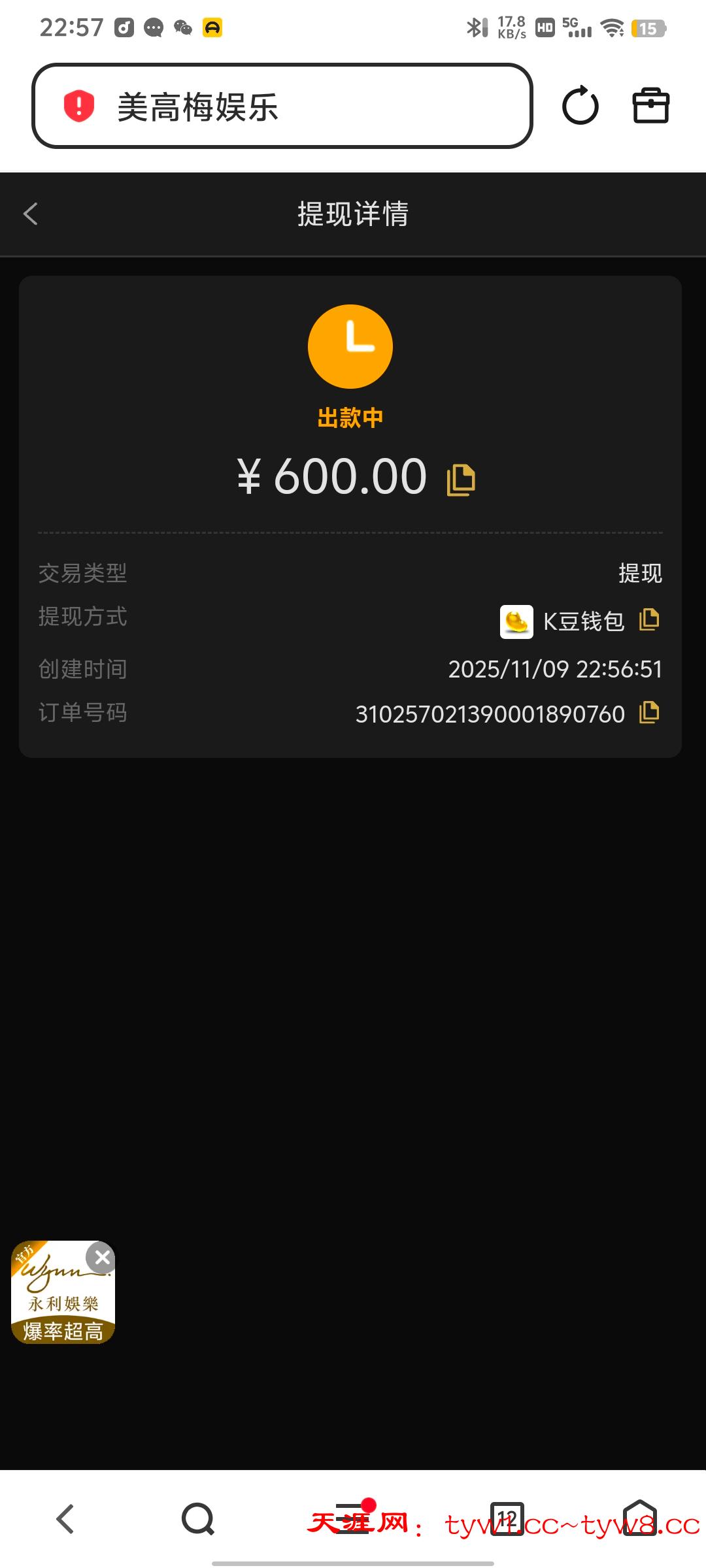706x1568 pixels.
Task: Open the browser search button
Action: (198, 1518)
